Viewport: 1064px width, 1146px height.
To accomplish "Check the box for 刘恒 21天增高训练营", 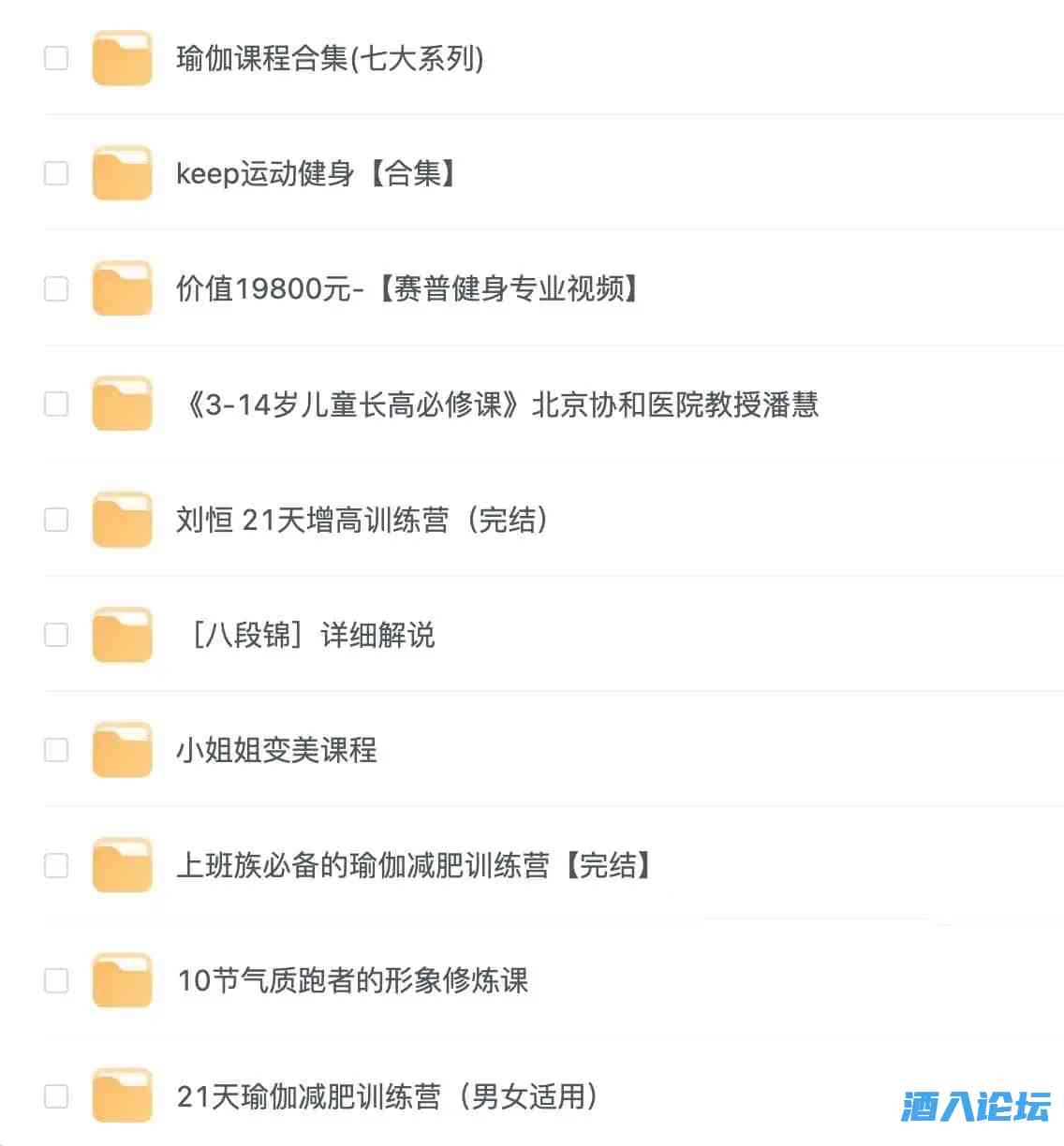I will [x=56, y=520].
